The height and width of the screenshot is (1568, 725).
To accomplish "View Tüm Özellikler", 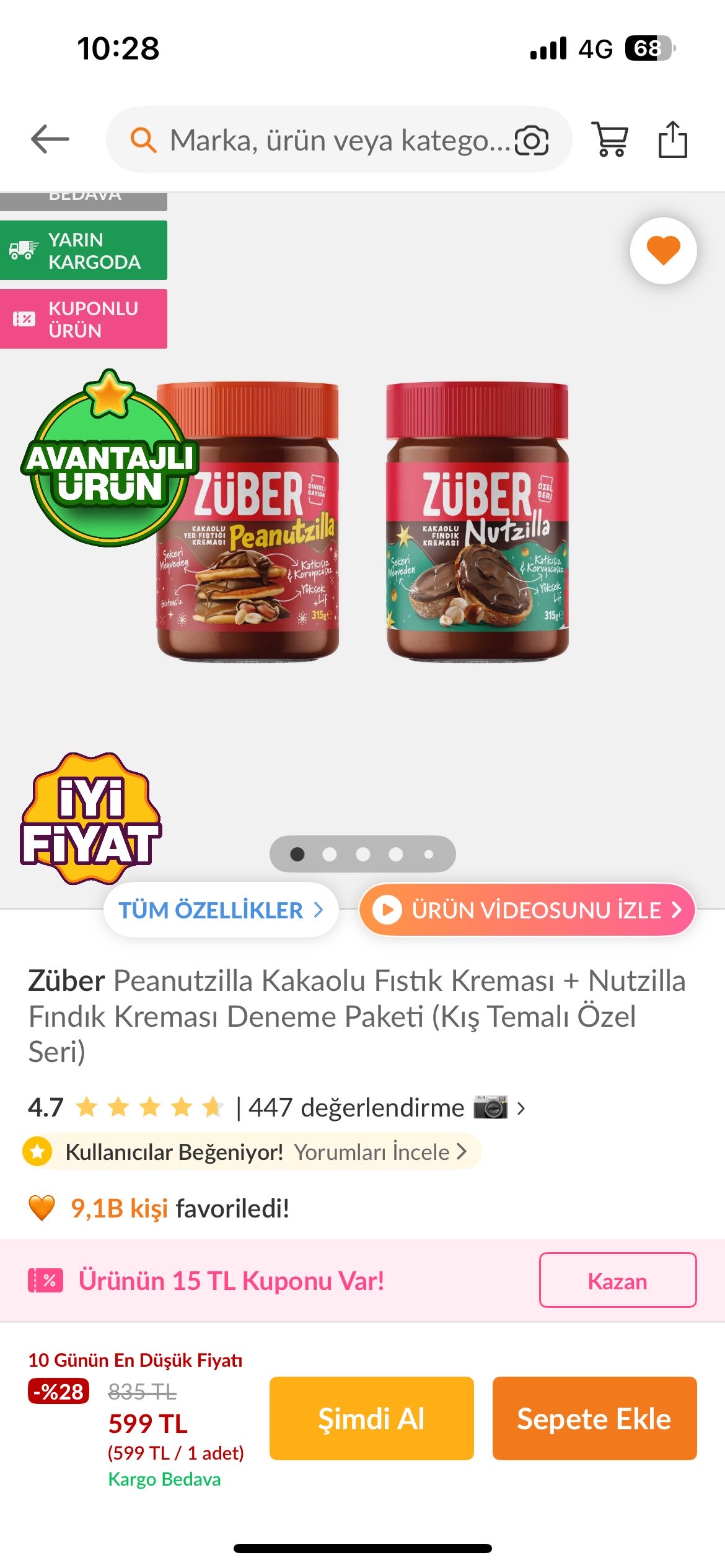I will [221, 910].
